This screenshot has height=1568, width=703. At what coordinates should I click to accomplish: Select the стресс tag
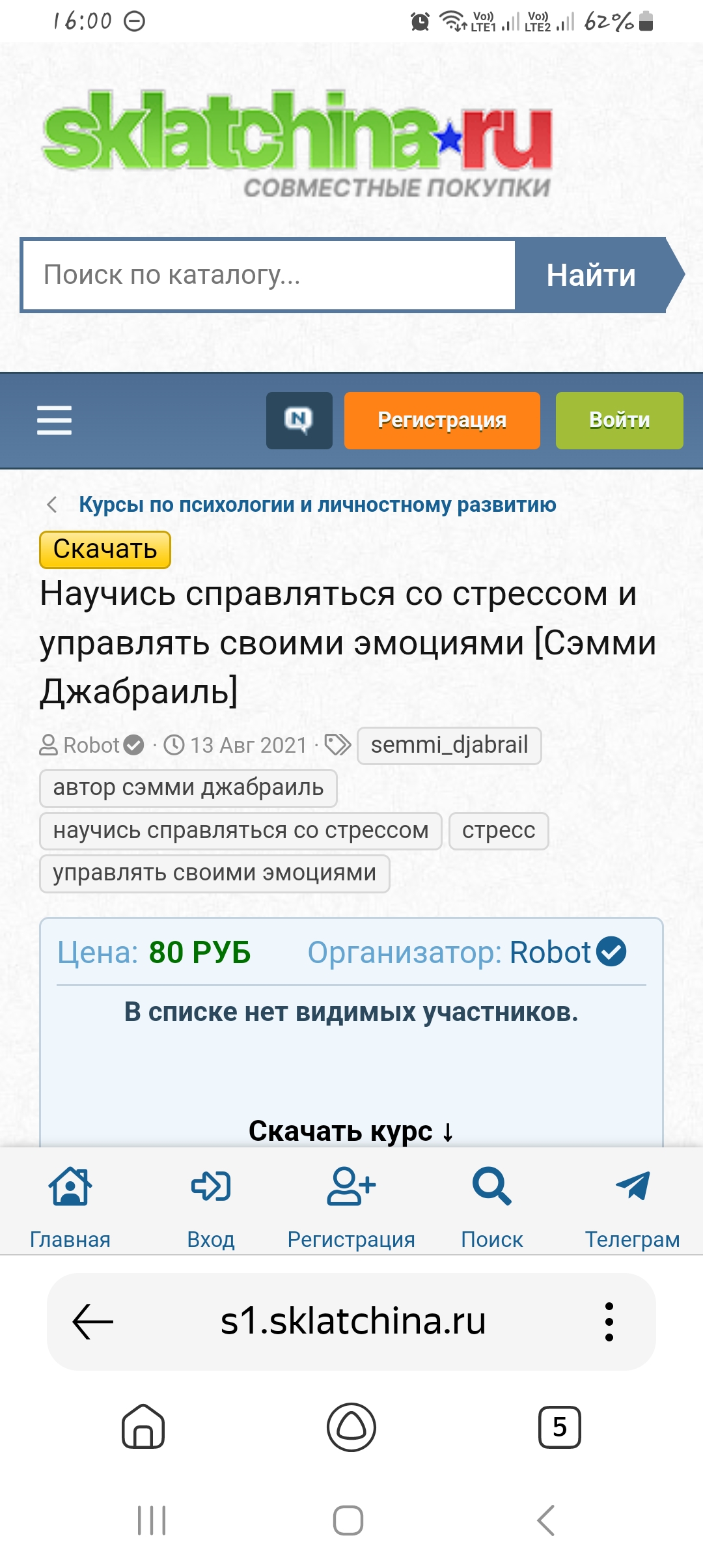(499, 831)
